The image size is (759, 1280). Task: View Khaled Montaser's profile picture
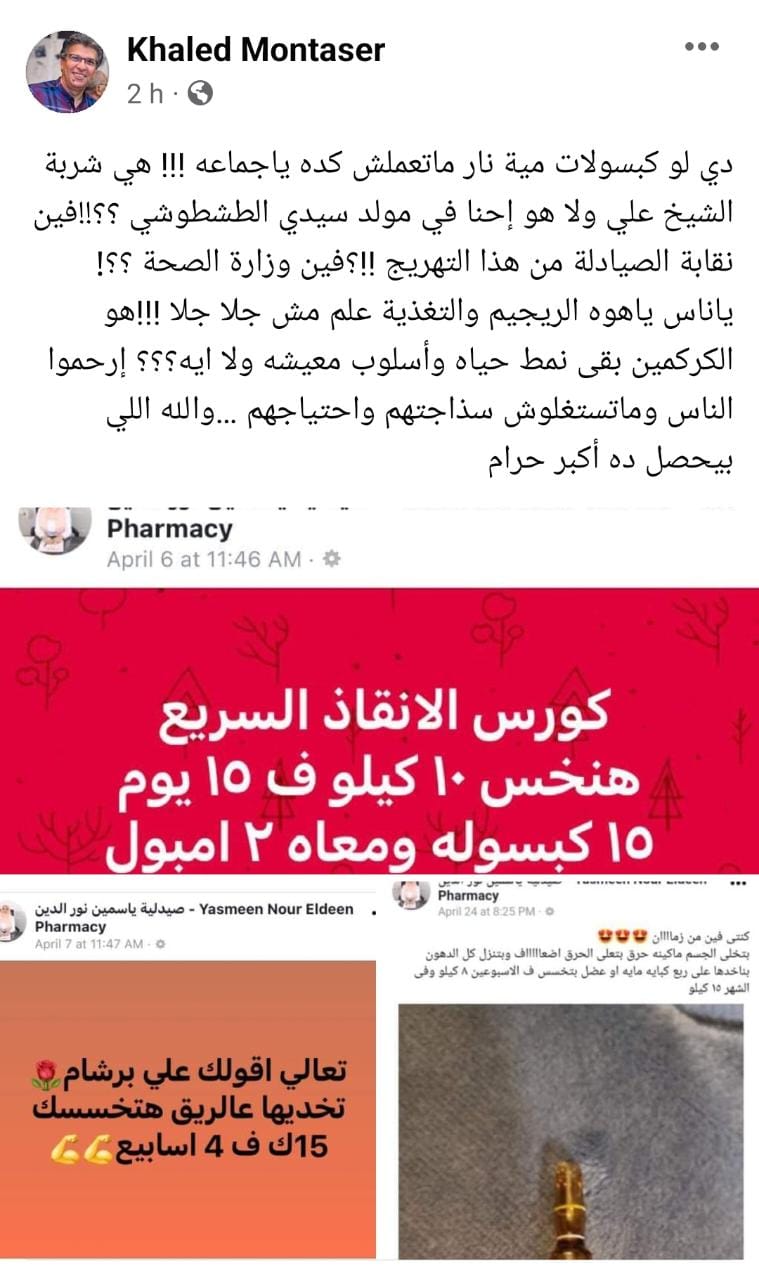pos(67,71)
